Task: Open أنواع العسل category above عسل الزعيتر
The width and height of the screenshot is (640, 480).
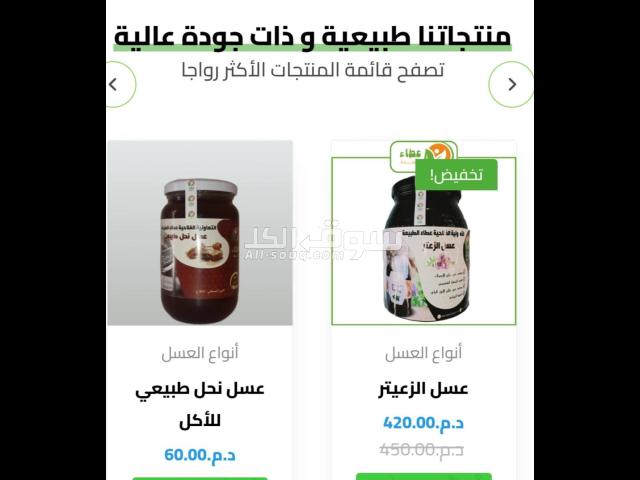Action: (x=424, y=353)
